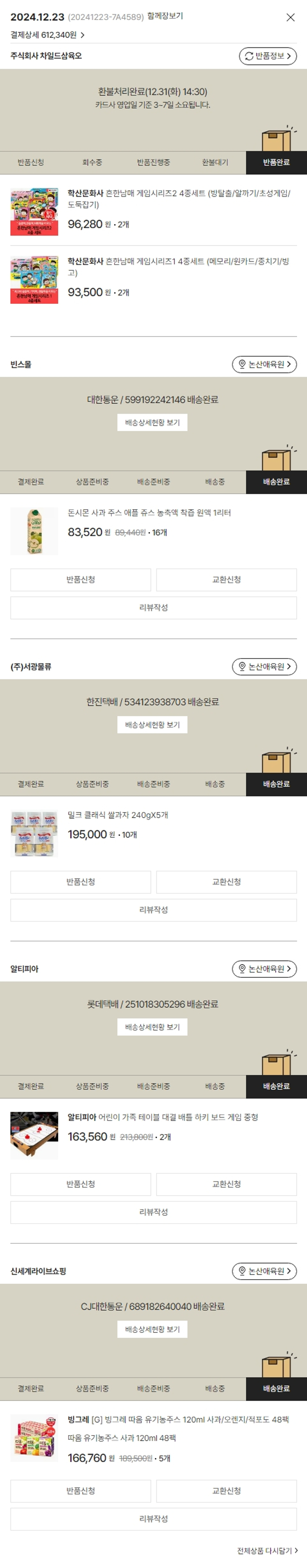Close the order detail page
307x1568 pixels.
pos(291,17)
